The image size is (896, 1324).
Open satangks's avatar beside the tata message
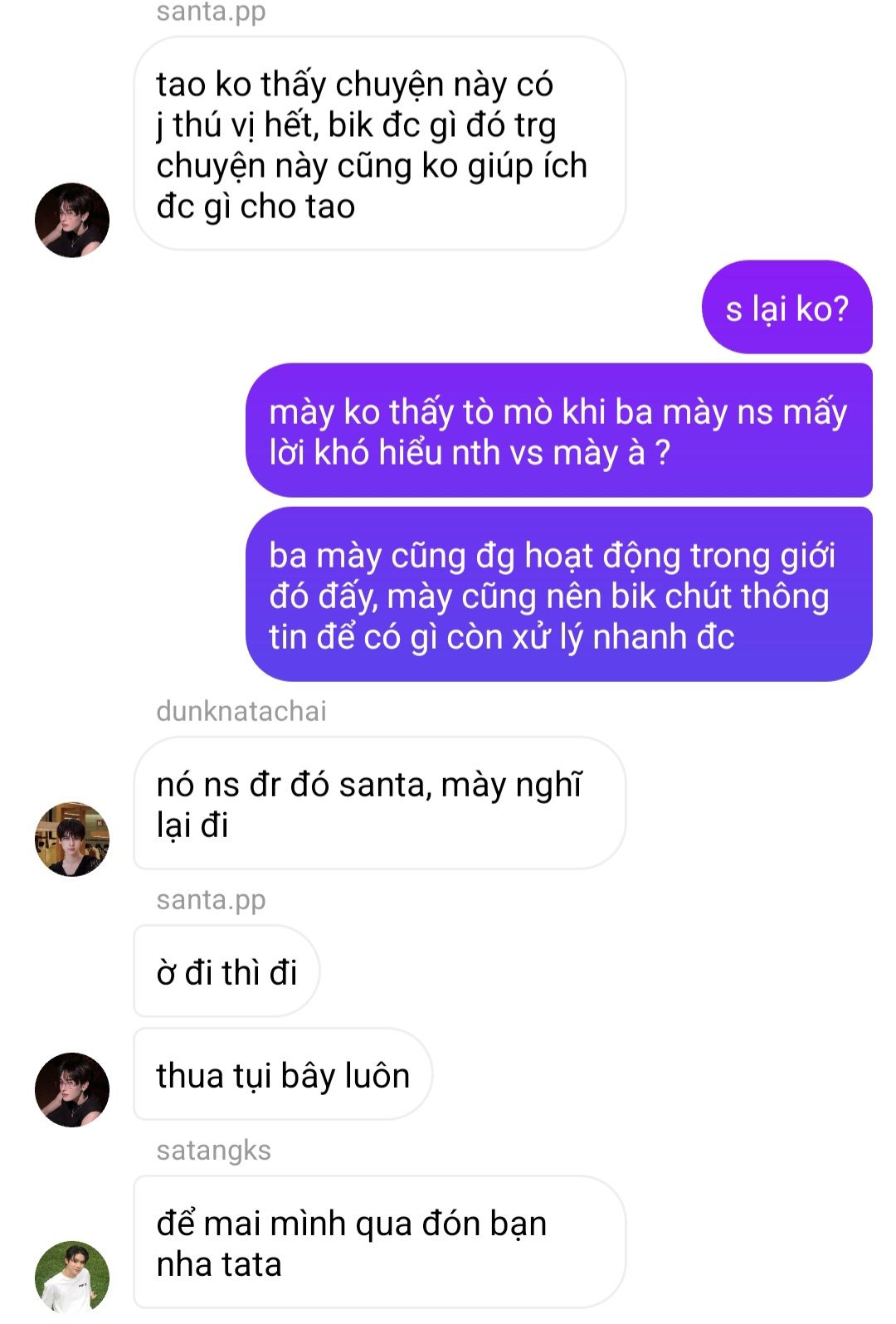72,1278
